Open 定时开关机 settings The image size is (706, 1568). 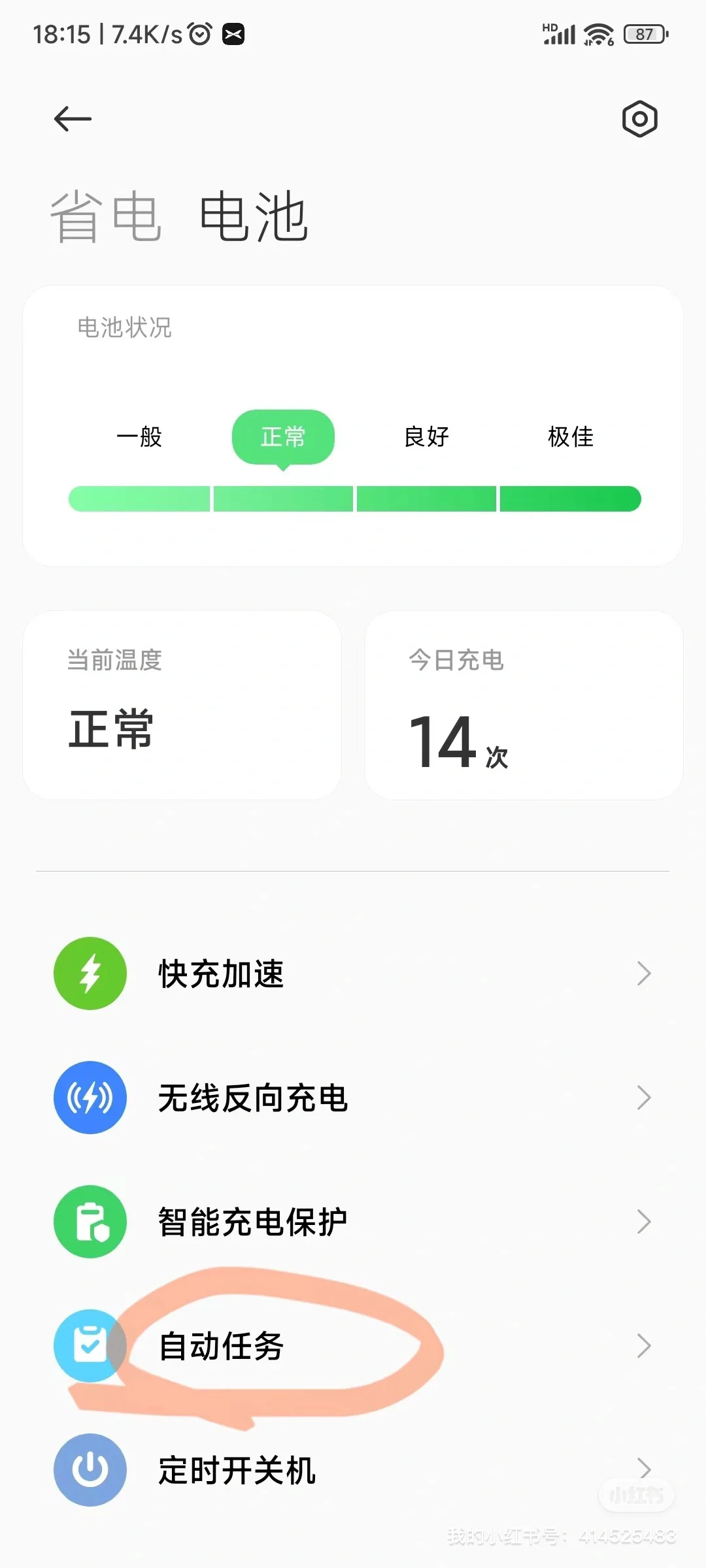353,1470
